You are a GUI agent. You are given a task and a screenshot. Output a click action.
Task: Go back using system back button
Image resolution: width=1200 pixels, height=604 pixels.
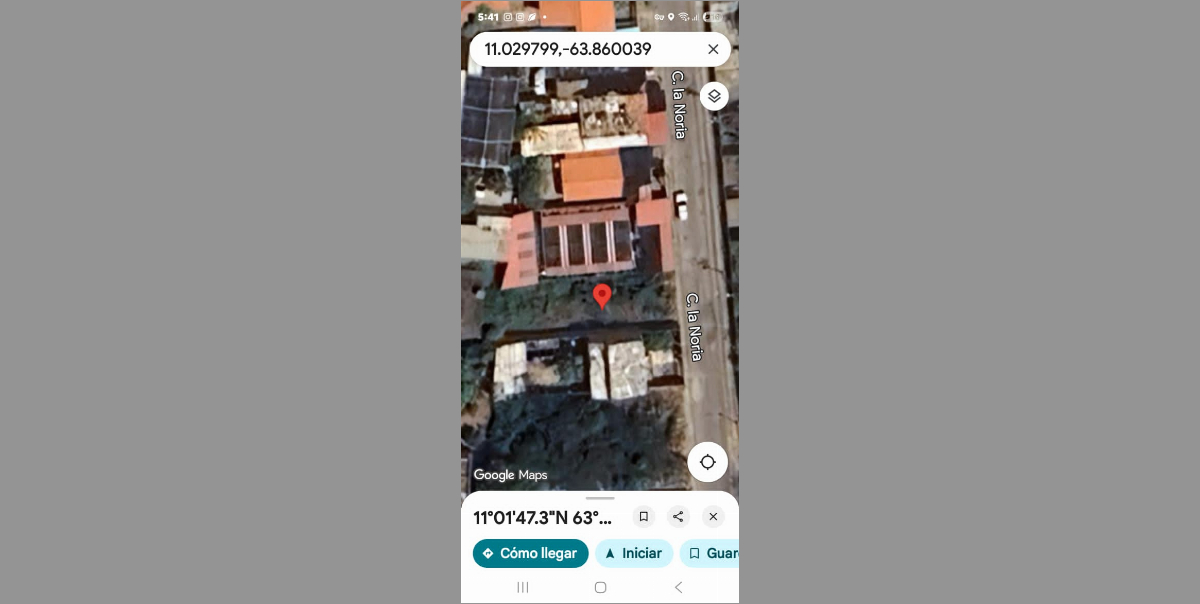click(678, 587)
